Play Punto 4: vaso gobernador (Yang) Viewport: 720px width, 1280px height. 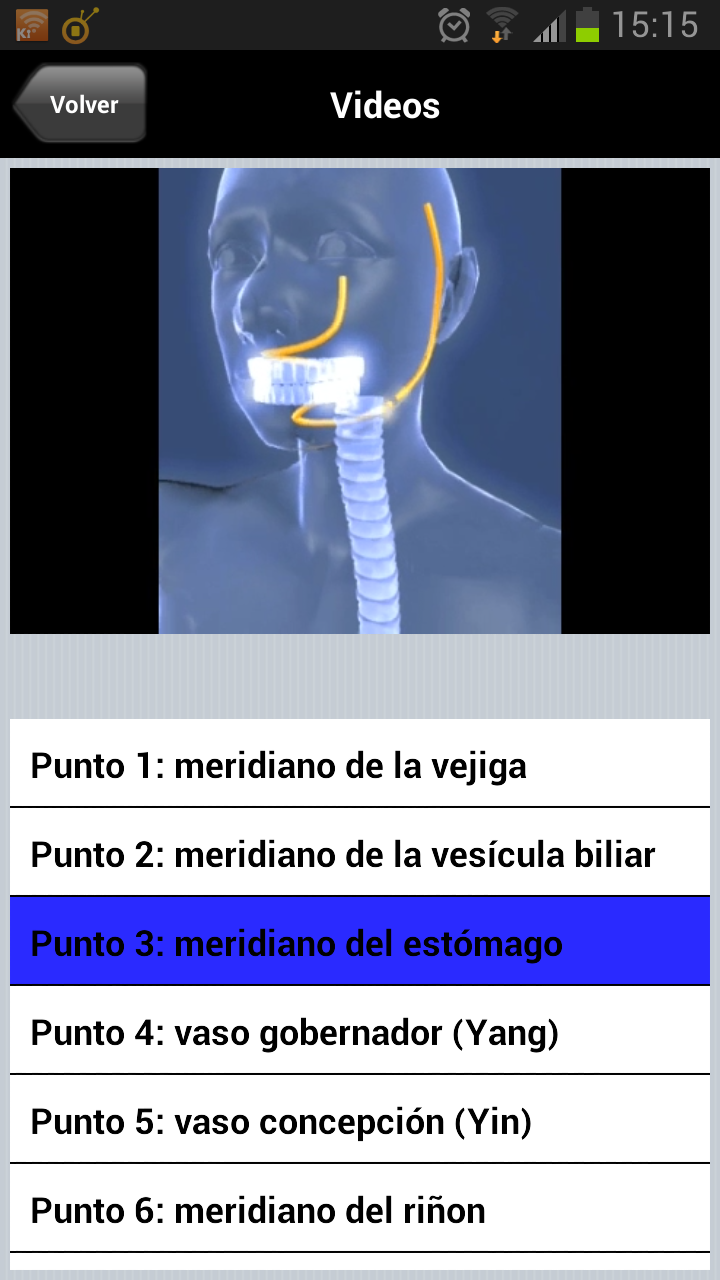(x=360, y=1032)
